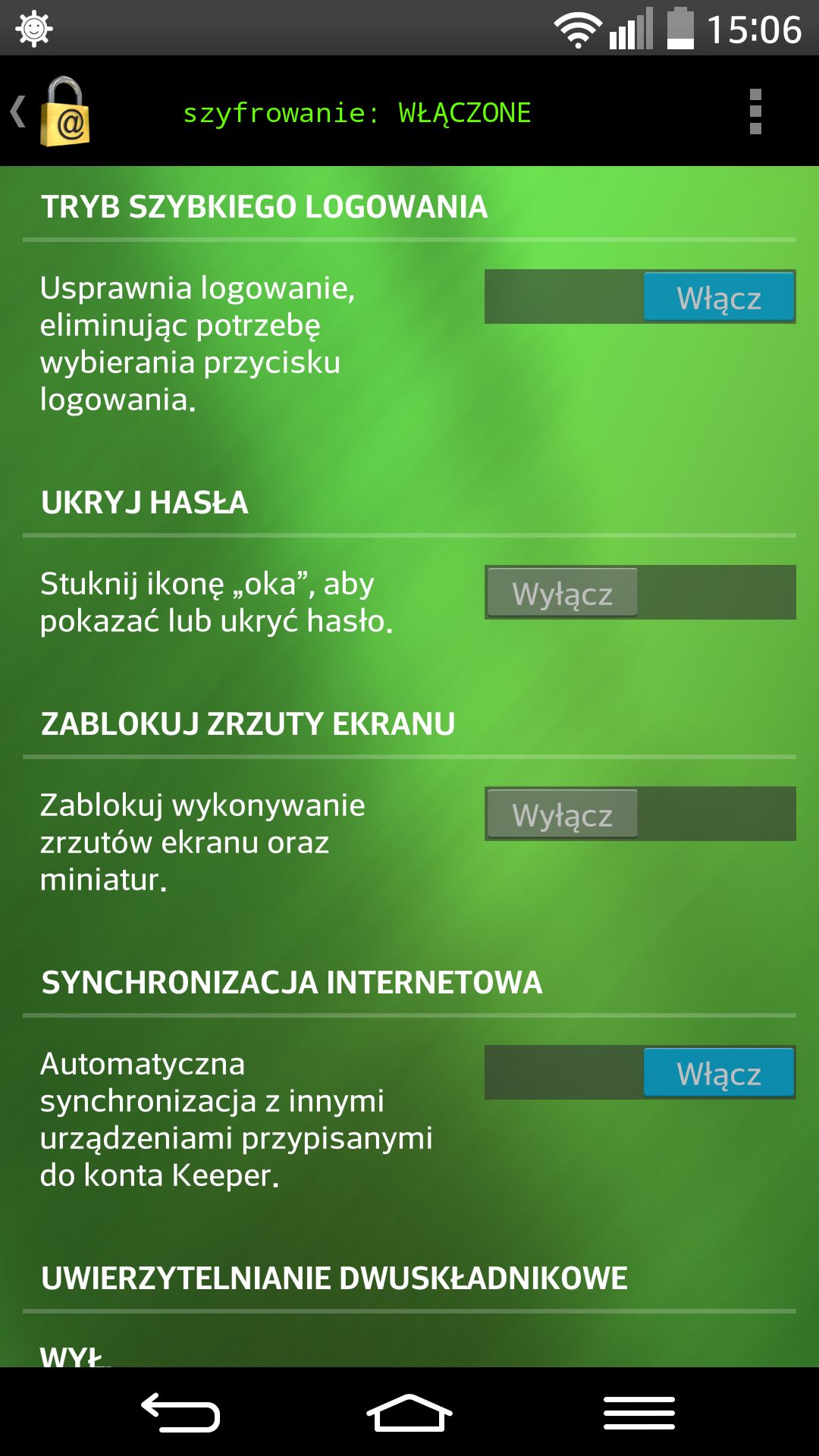Toggle the Zablokuj zrzuty ekranu switch
Image resolution: width=819 pixels, height=1456 pixels.
[640, 814]
